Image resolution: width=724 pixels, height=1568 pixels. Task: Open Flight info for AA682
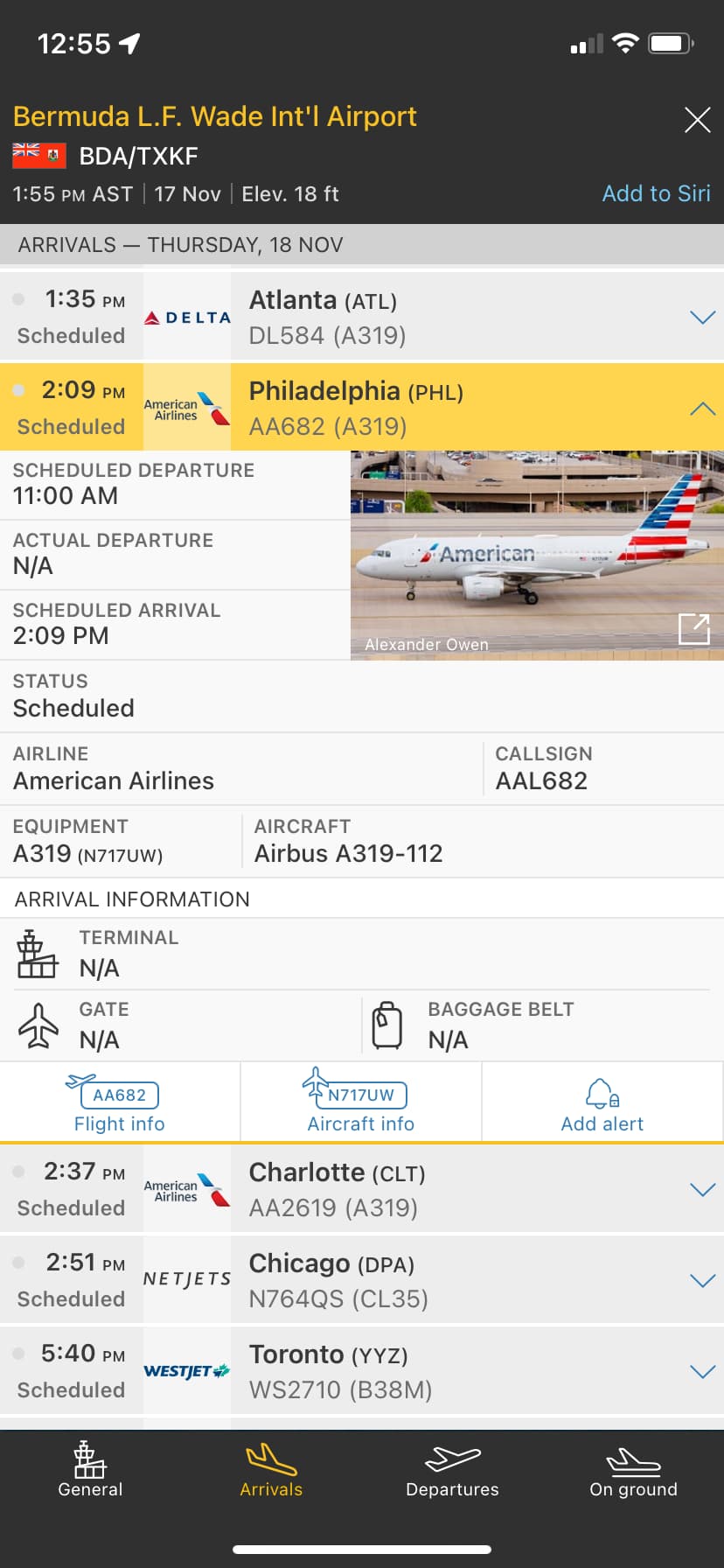coord(120,1103)
